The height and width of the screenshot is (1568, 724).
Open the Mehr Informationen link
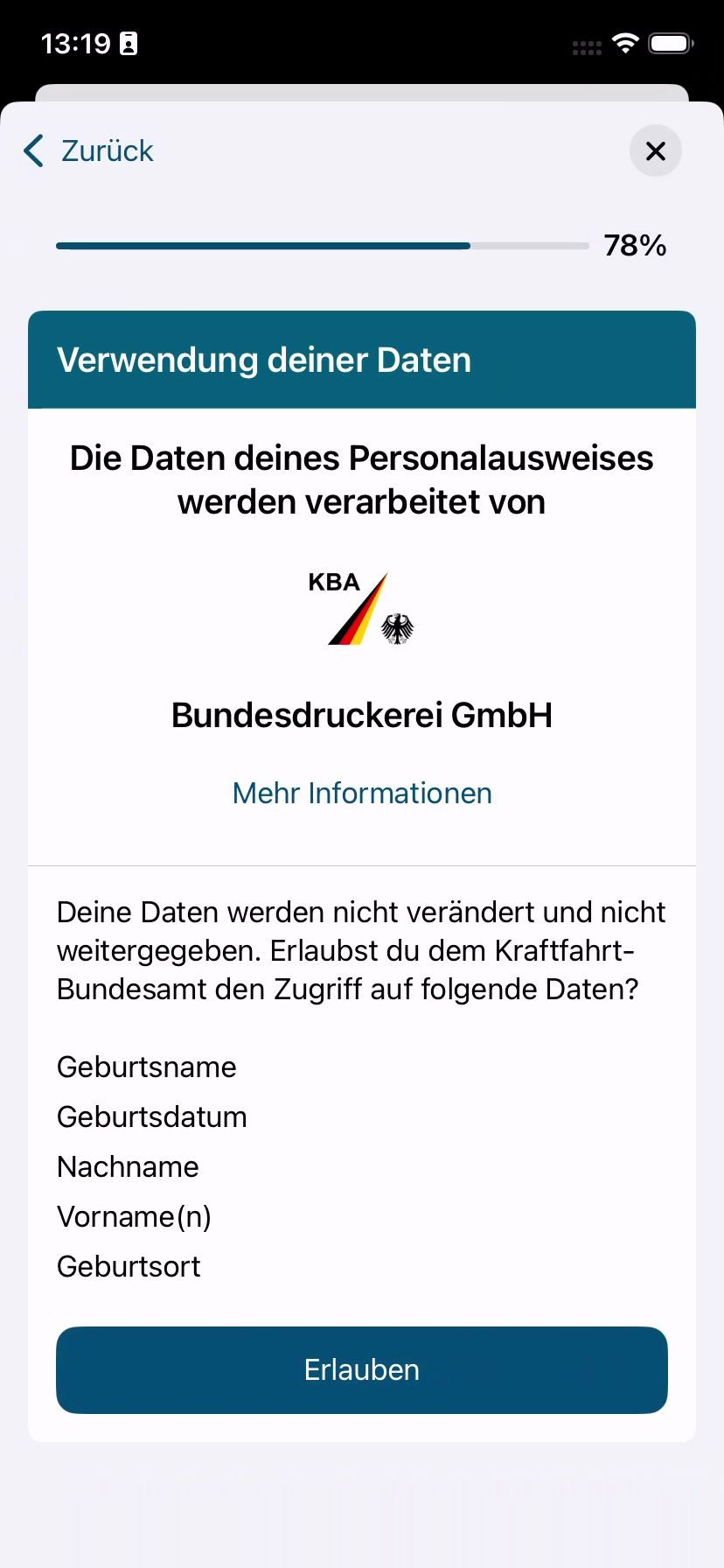[362, 793]
